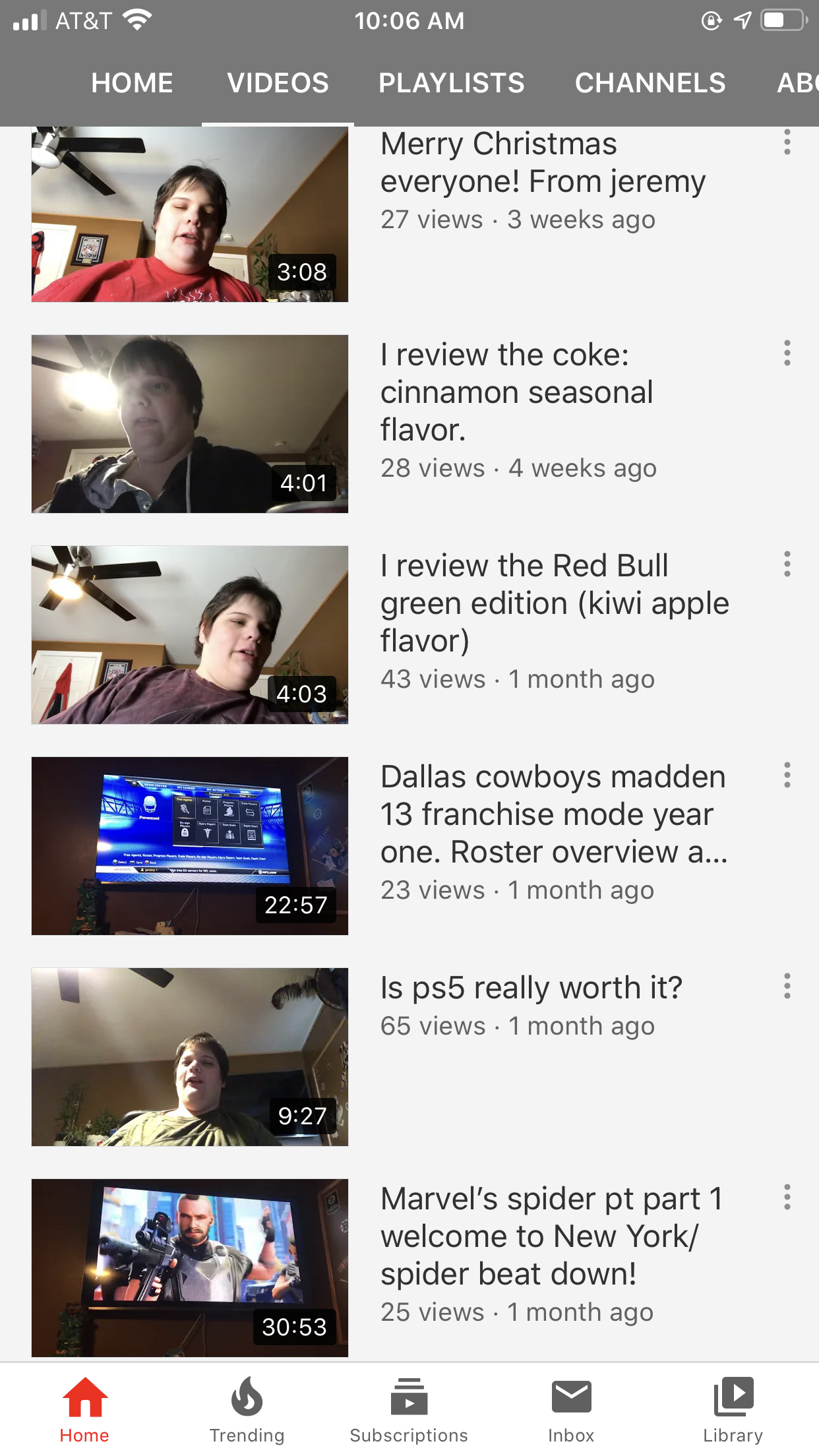The image size is (819, 1456).
Task: Play the Merry Christmas everyone video
Action: 190,214
